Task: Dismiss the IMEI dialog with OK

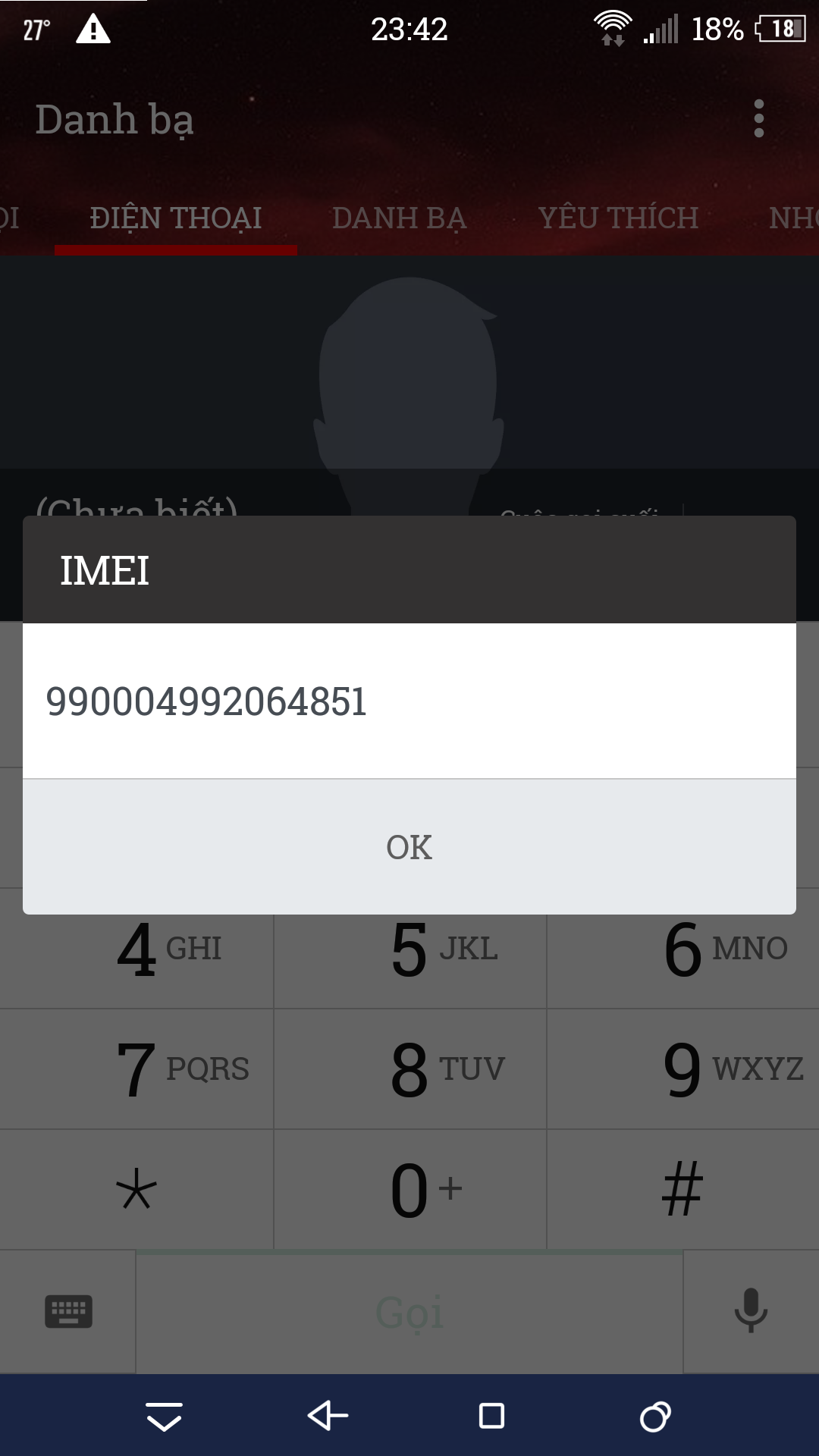Action: coord(409,846)
